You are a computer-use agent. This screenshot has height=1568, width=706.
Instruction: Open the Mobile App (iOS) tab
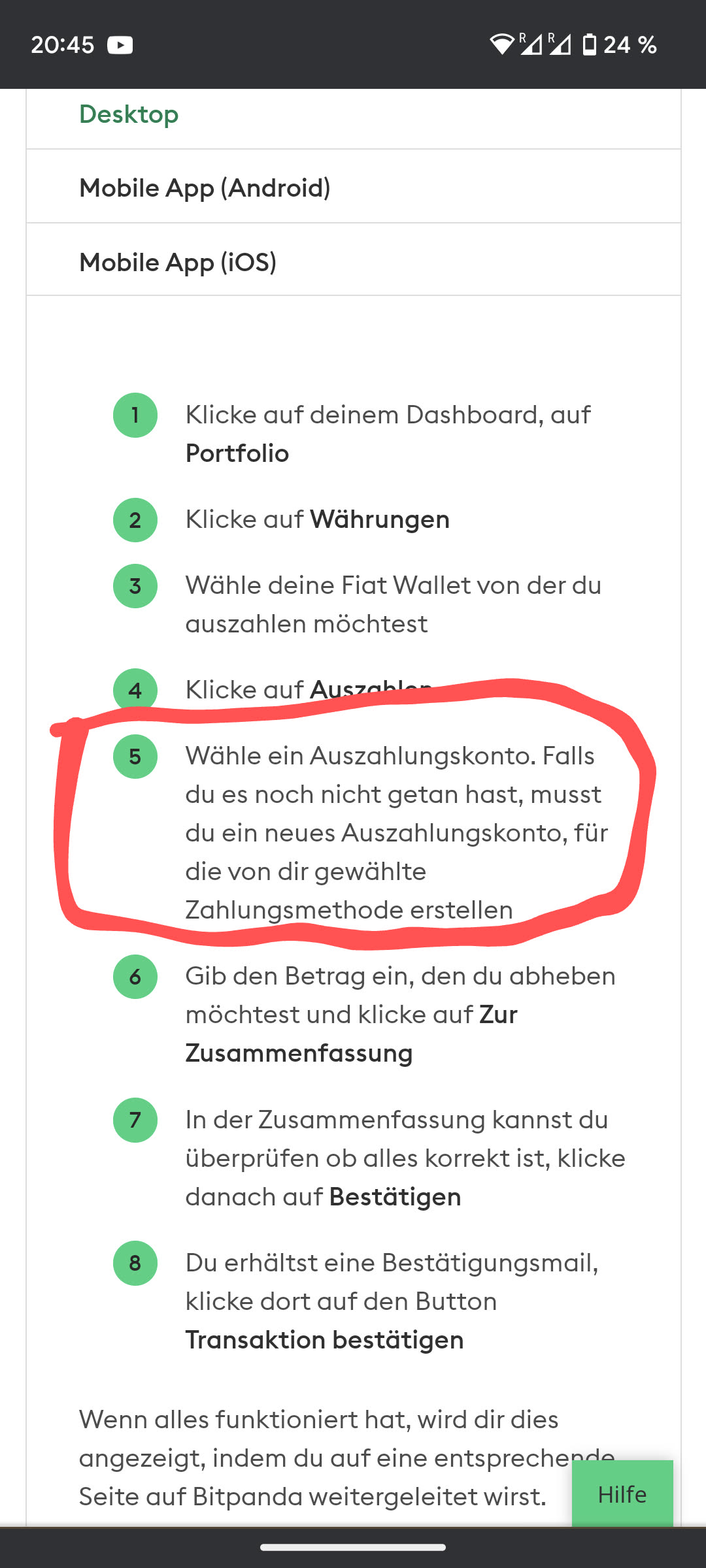tap(178, 263)
